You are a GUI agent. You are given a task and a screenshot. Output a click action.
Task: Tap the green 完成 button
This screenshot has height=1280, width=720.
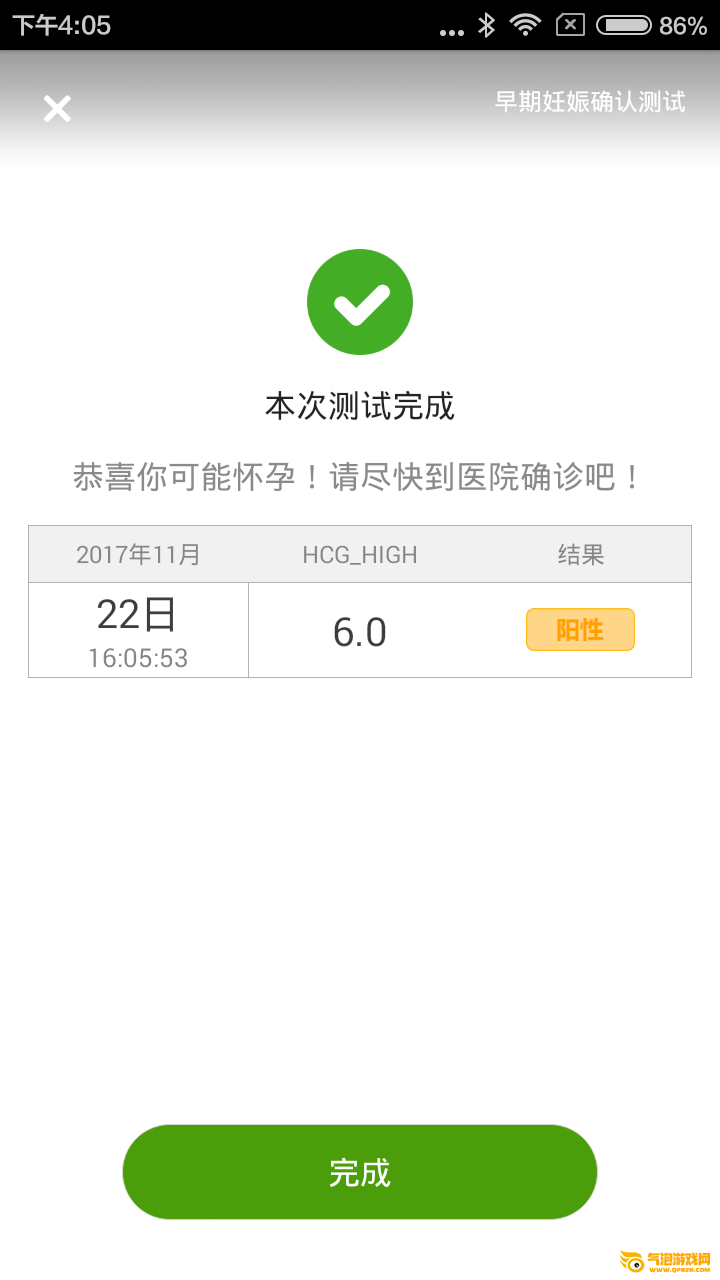[x=360, y=1172]
